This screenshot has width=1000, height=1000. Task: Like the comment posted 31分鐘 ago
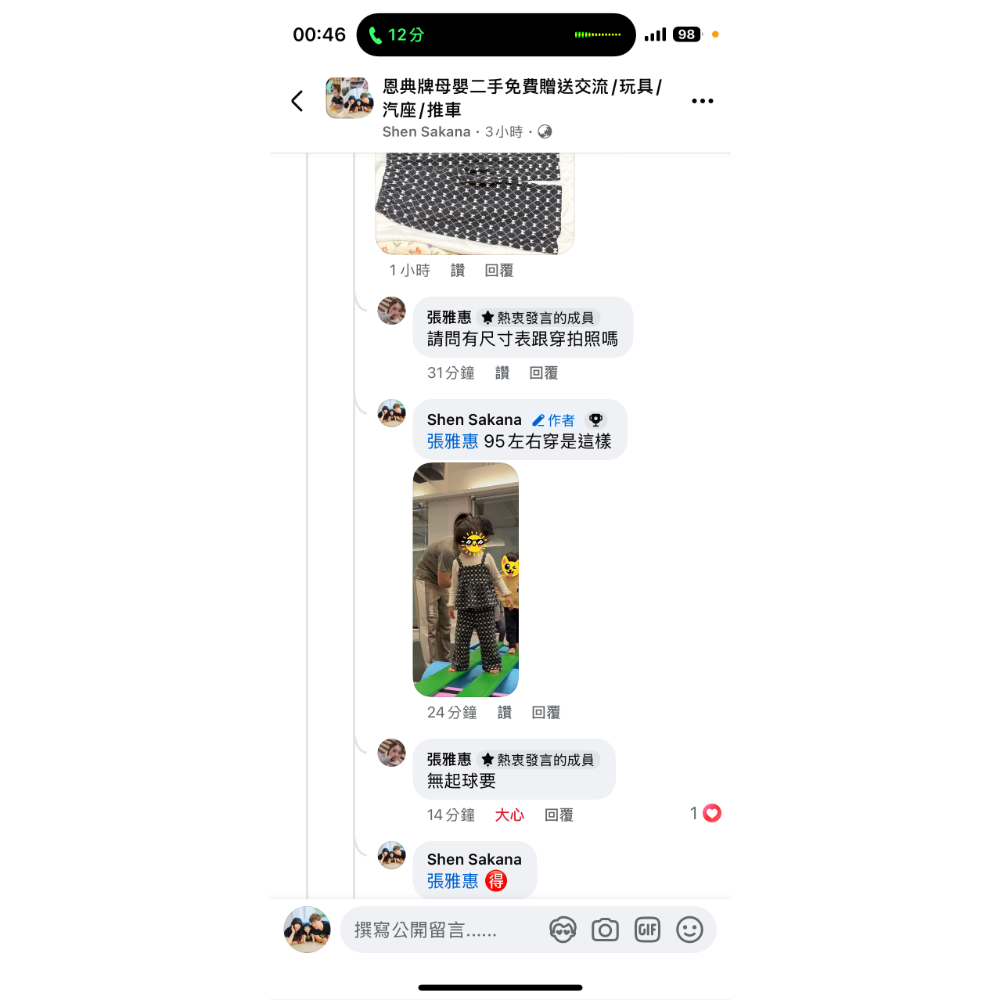502,373
